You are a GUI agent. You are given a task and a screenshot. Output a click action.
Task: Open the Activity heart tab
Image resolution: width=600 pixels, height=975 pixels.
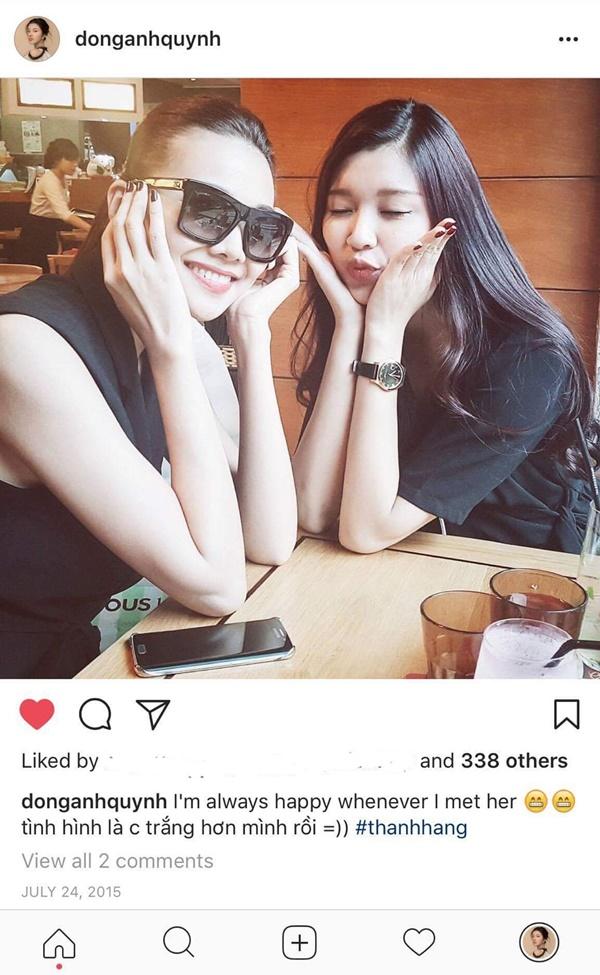coord(419,942)
